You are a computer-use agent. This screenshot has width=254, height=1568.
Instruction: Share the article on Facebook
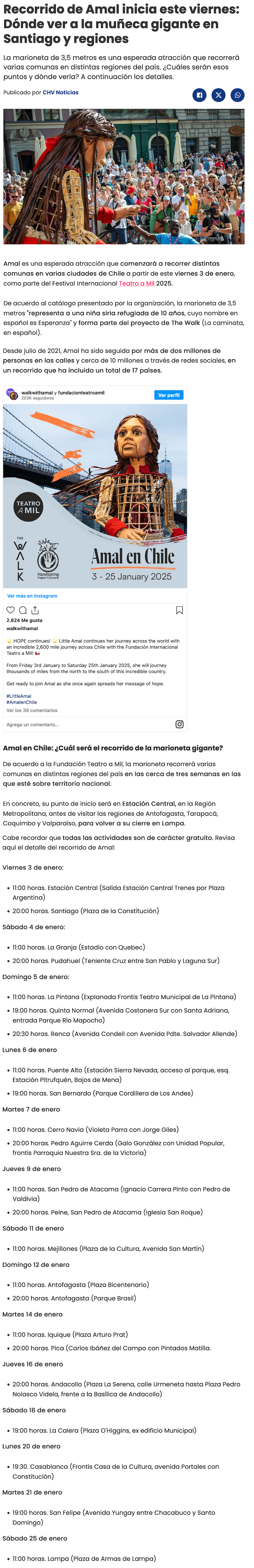point(199,95)
